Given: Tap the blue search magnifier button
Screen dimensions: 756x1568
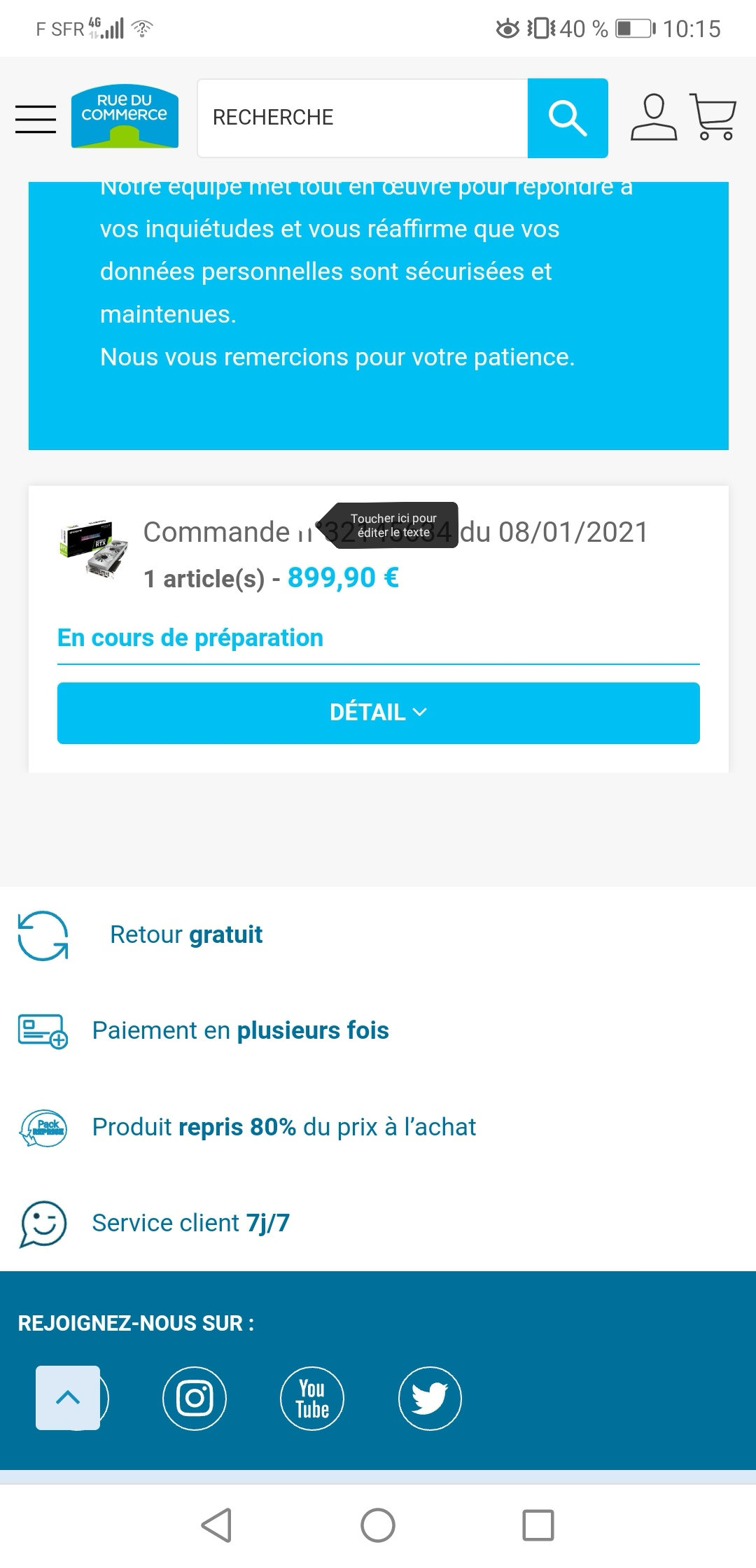Looking at the screenshot, I should (x=567, y=118).
